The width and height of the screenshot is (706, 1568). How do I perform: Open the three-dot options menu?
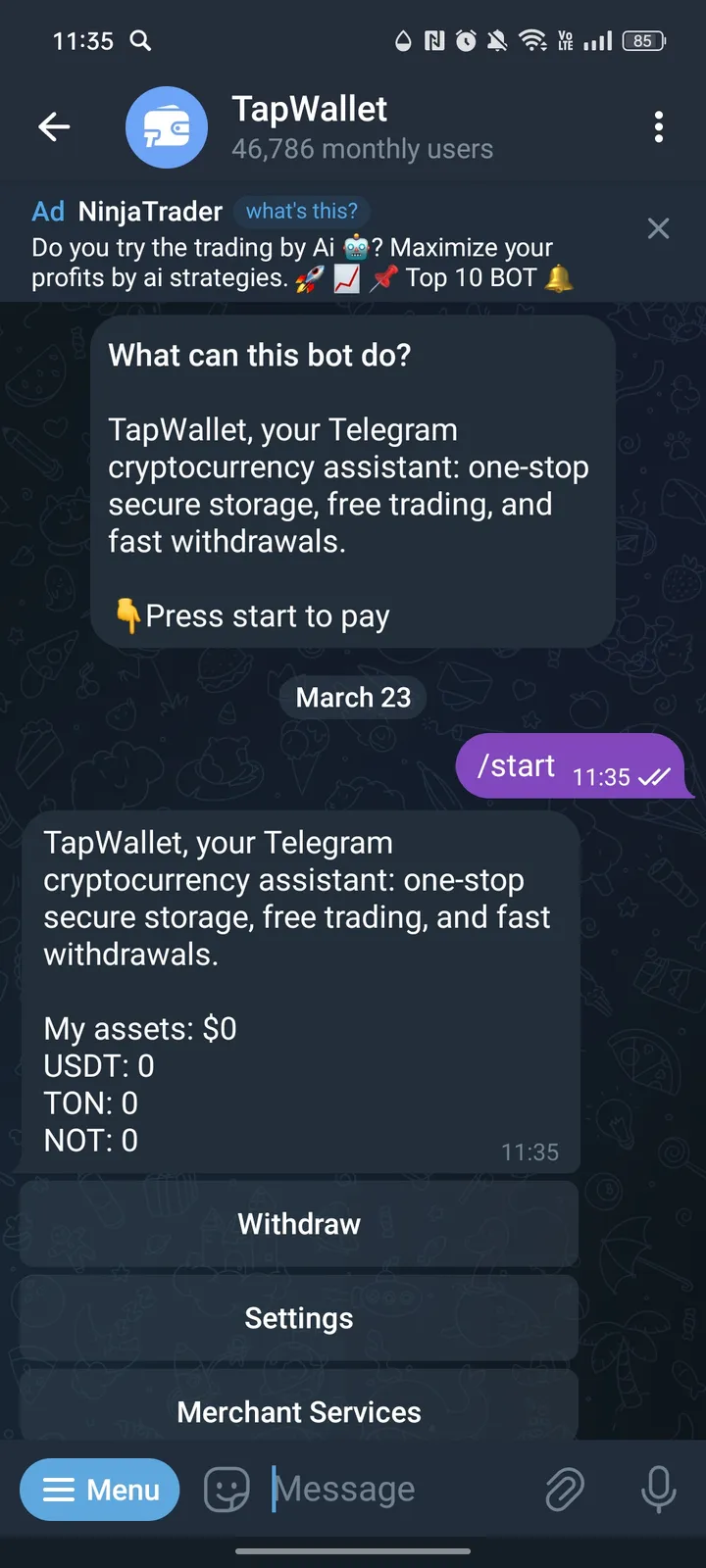point(659,126)
